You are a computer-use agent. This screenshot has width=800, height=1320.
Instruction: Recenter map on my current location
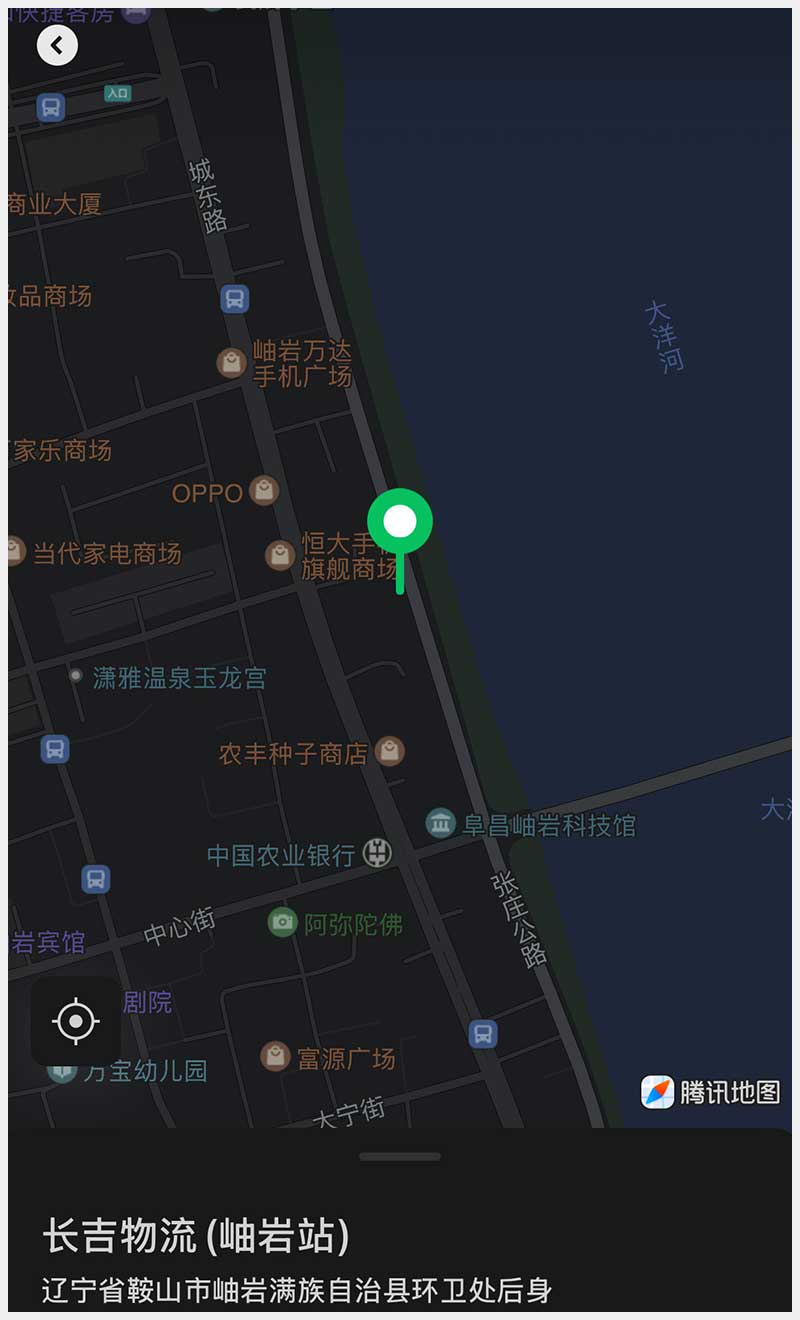point(76,1021)
